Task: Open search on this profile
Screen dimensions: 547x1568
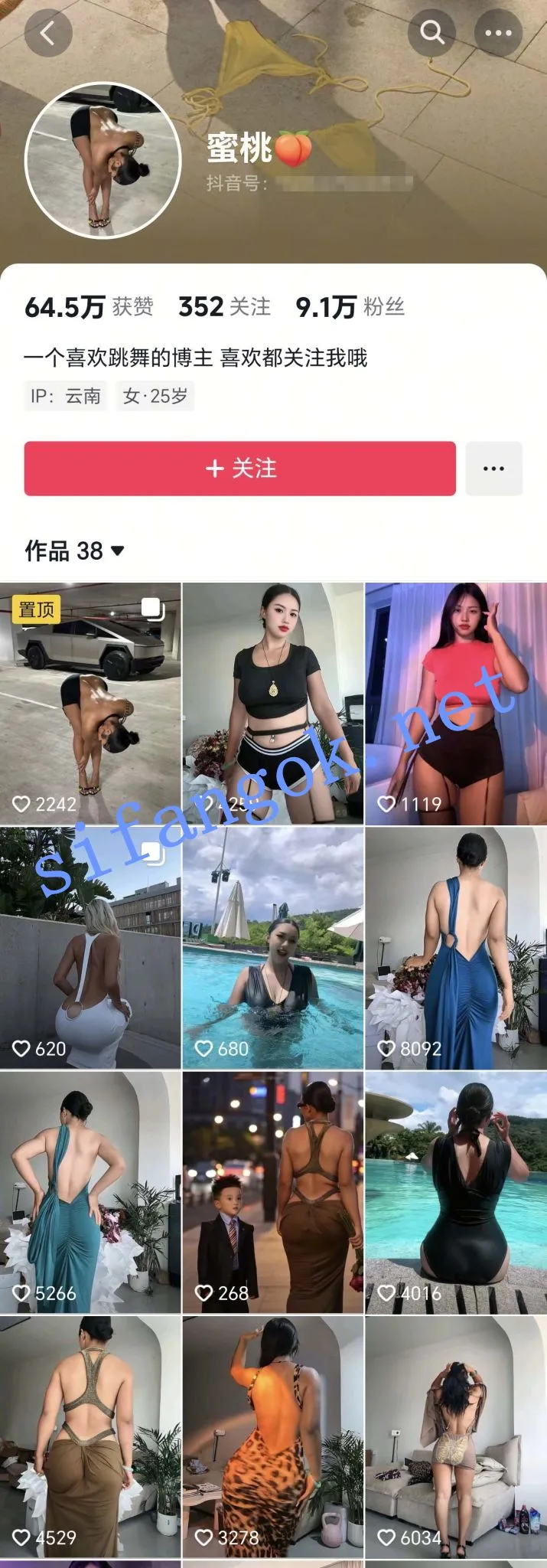Action: [x=432, y=33]
